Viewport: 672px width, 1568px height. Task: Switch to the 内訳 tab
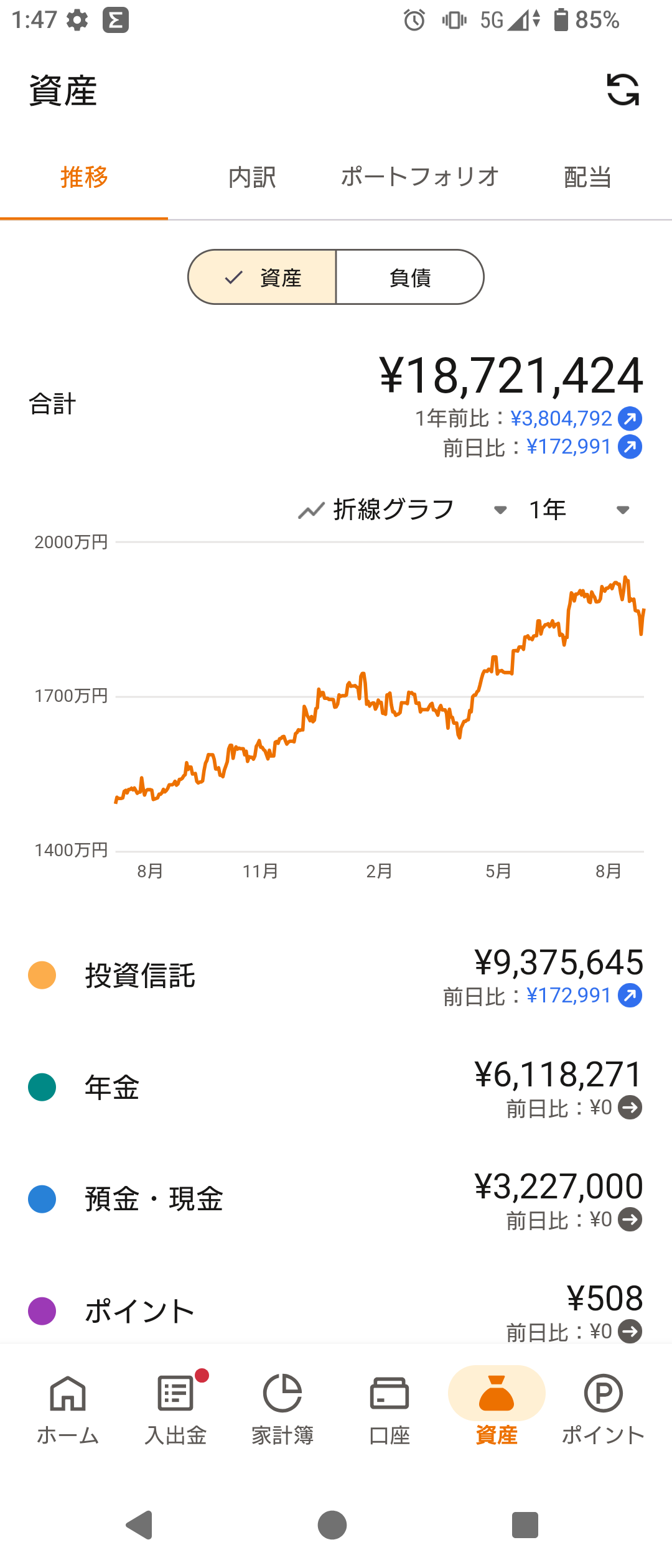pyautogui.click(x=252, y=177)
